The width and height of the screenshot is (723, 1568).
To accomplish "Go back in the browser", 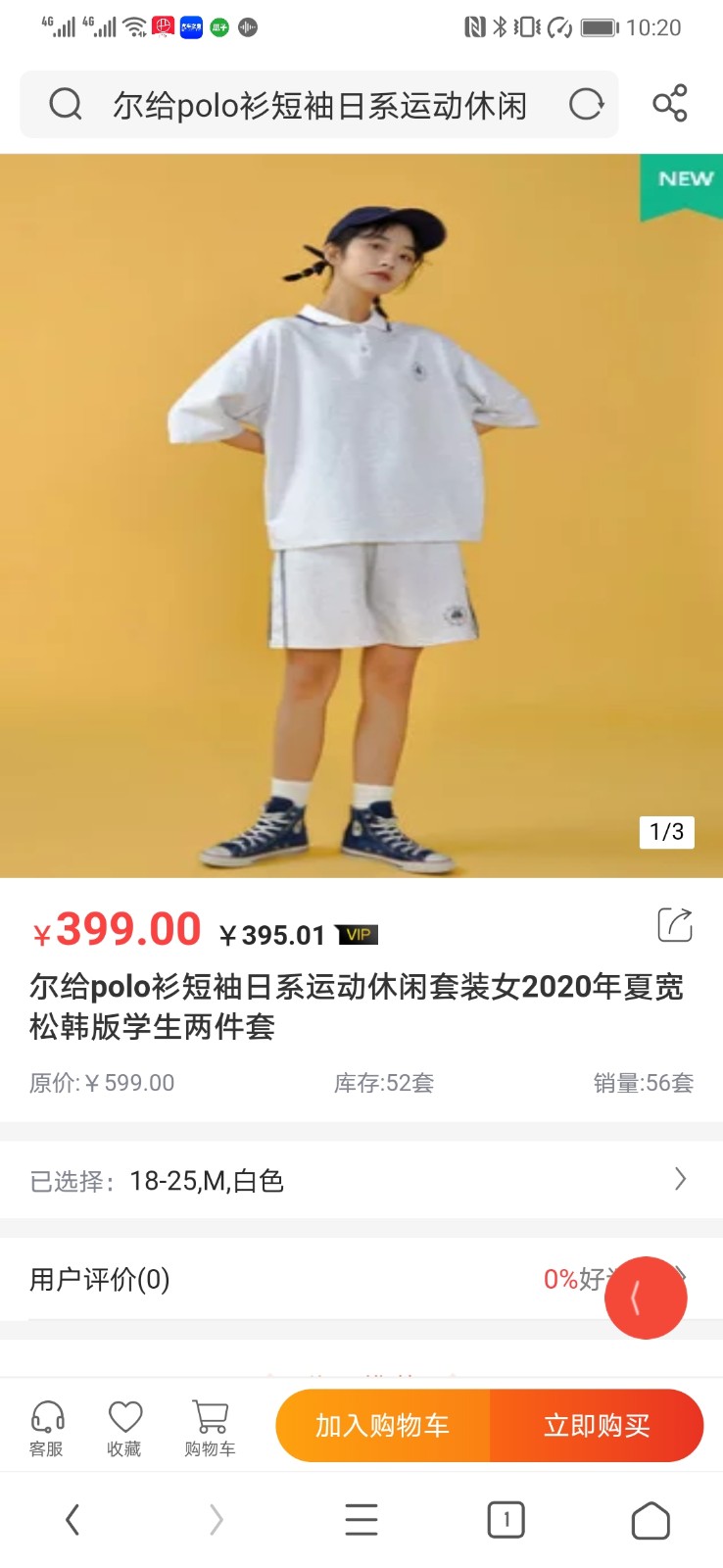I will (x=72, y=1520).
